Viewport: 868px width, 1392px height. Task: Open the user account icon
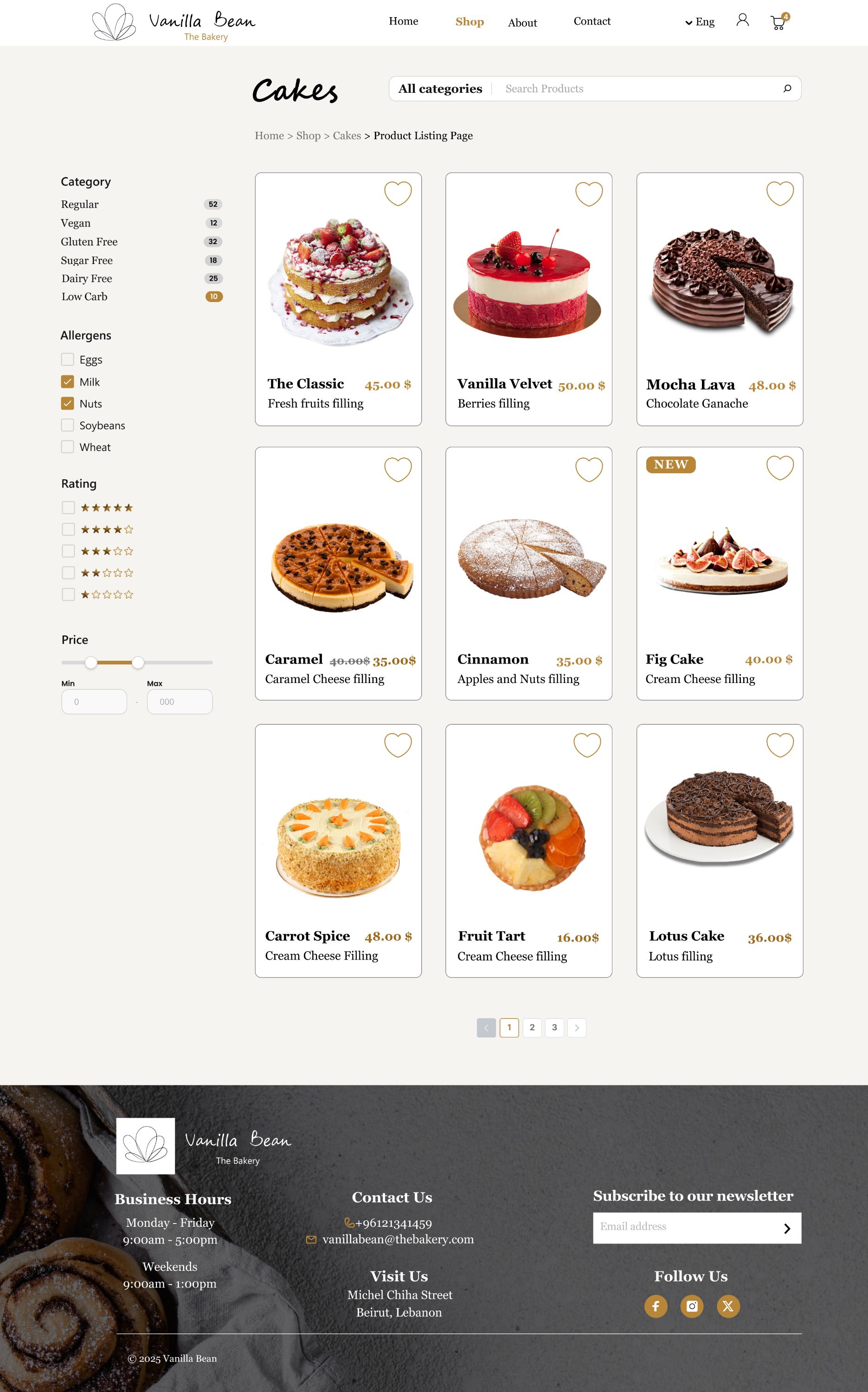tap(742, 21)
